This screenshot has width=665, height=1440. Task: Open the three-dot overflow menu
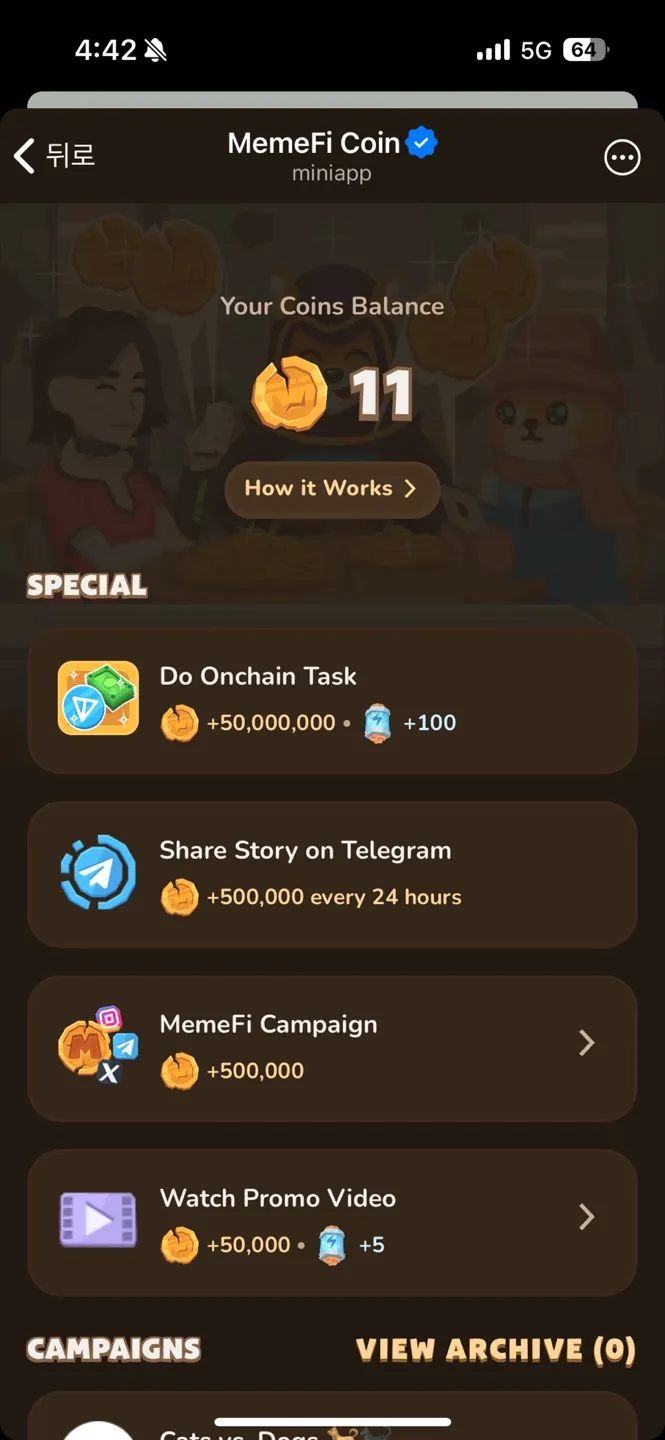621,157
